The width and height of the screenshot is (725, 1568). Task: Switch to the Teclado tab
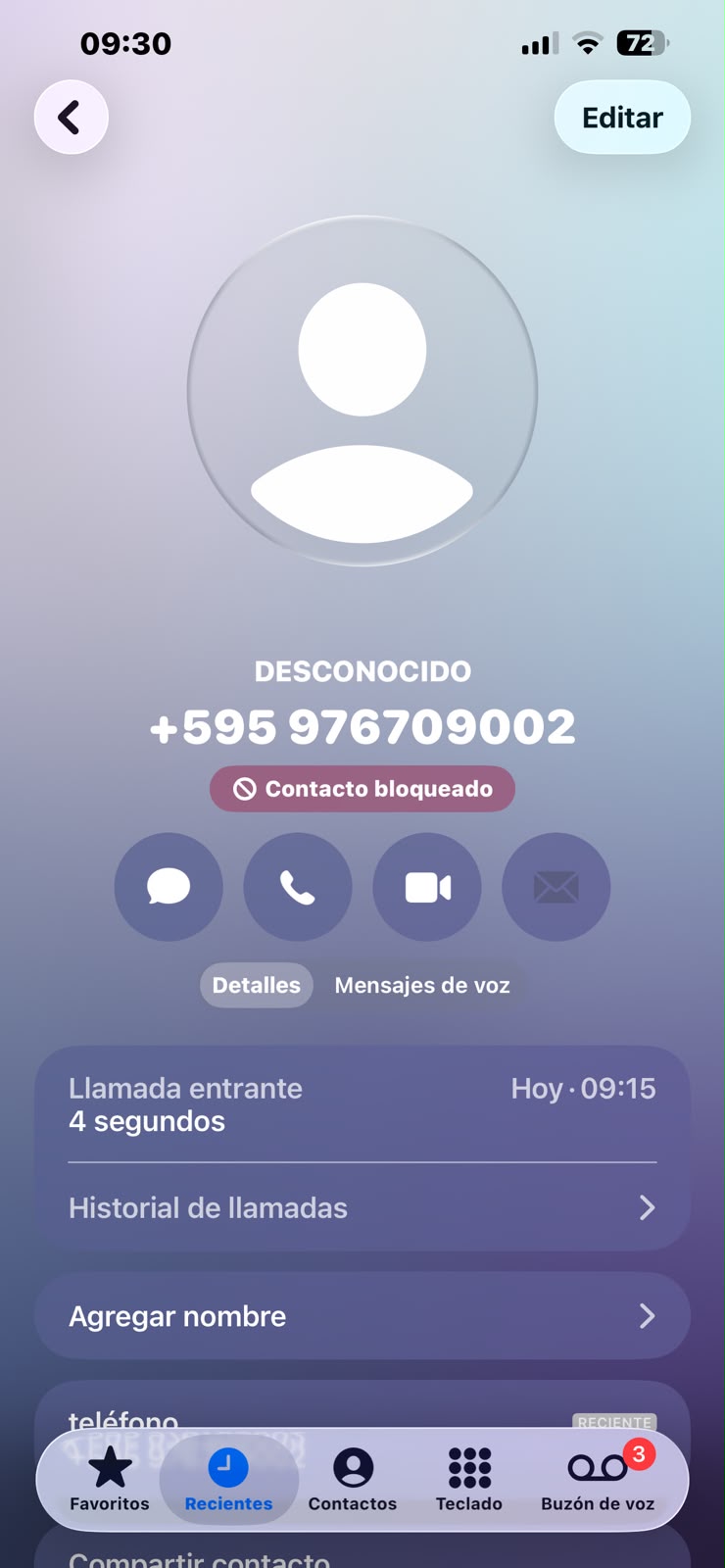(x=469, y=1480)
